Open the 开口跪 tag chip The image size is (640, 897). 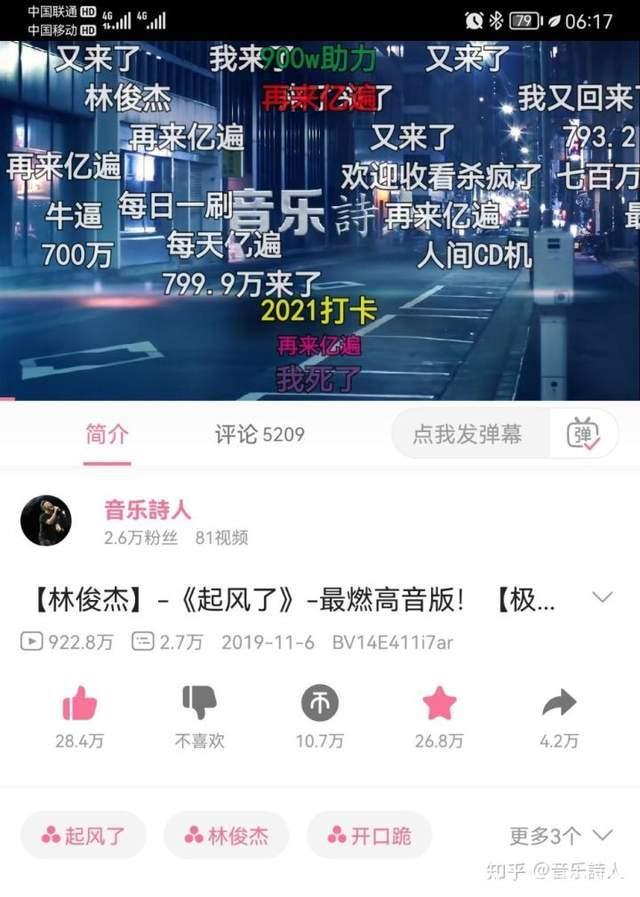pyautogui.click(x=368, y=835)
